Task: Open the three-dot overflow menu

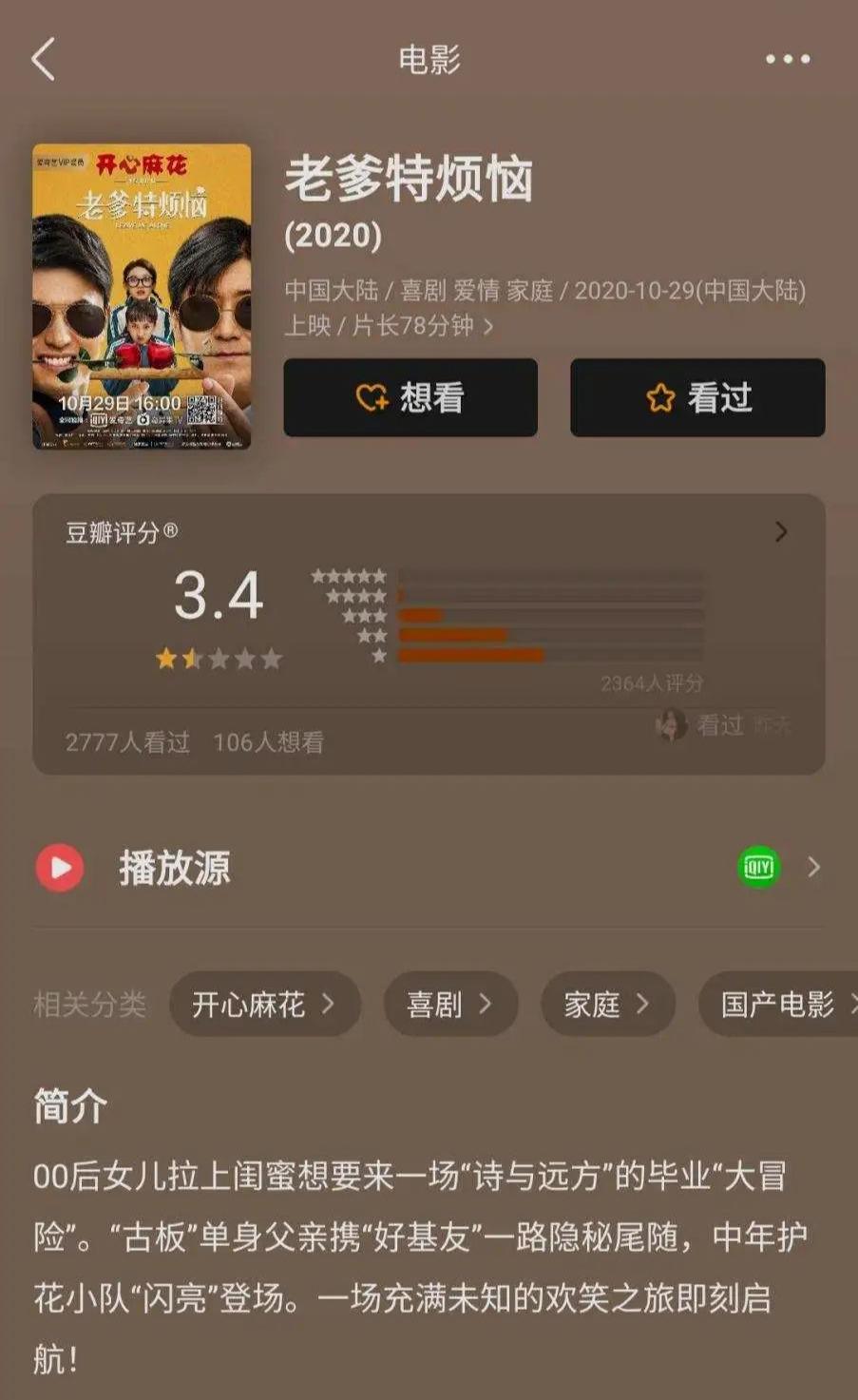Action: point(788,59)
